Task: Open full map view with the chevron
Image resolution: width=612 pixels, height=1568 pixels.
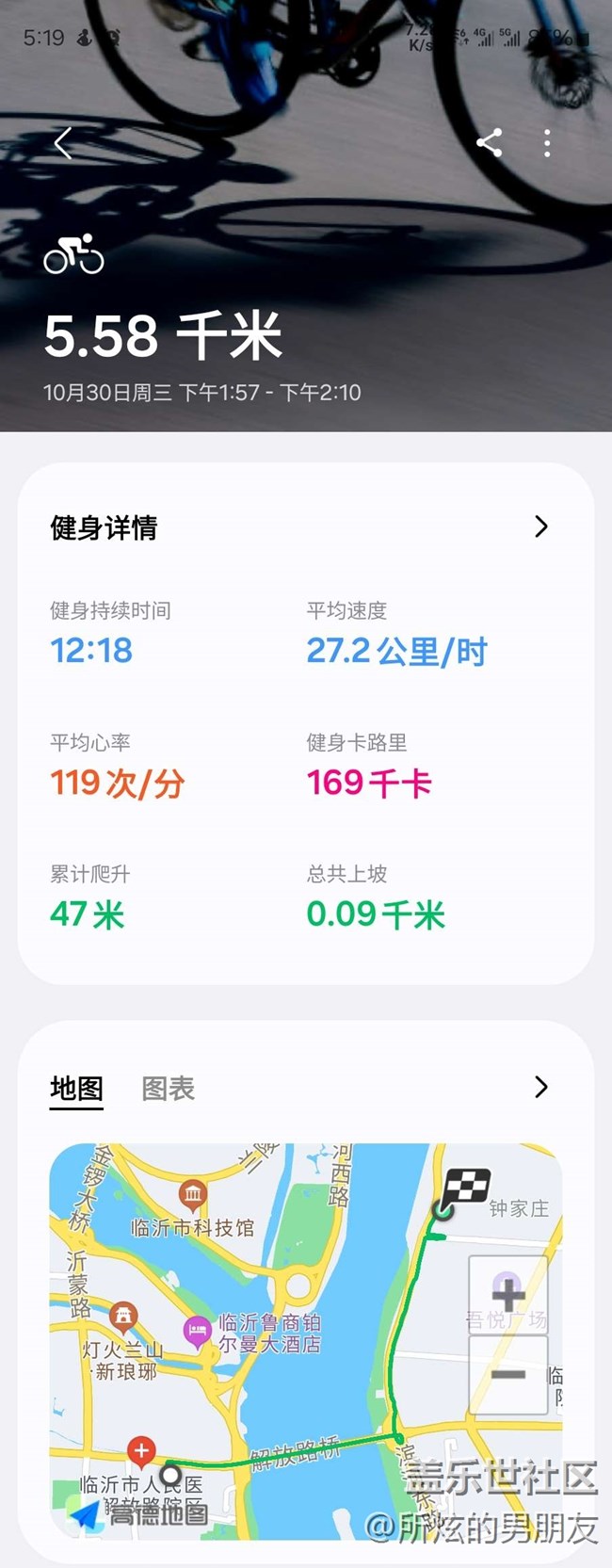Action: 540,1087
